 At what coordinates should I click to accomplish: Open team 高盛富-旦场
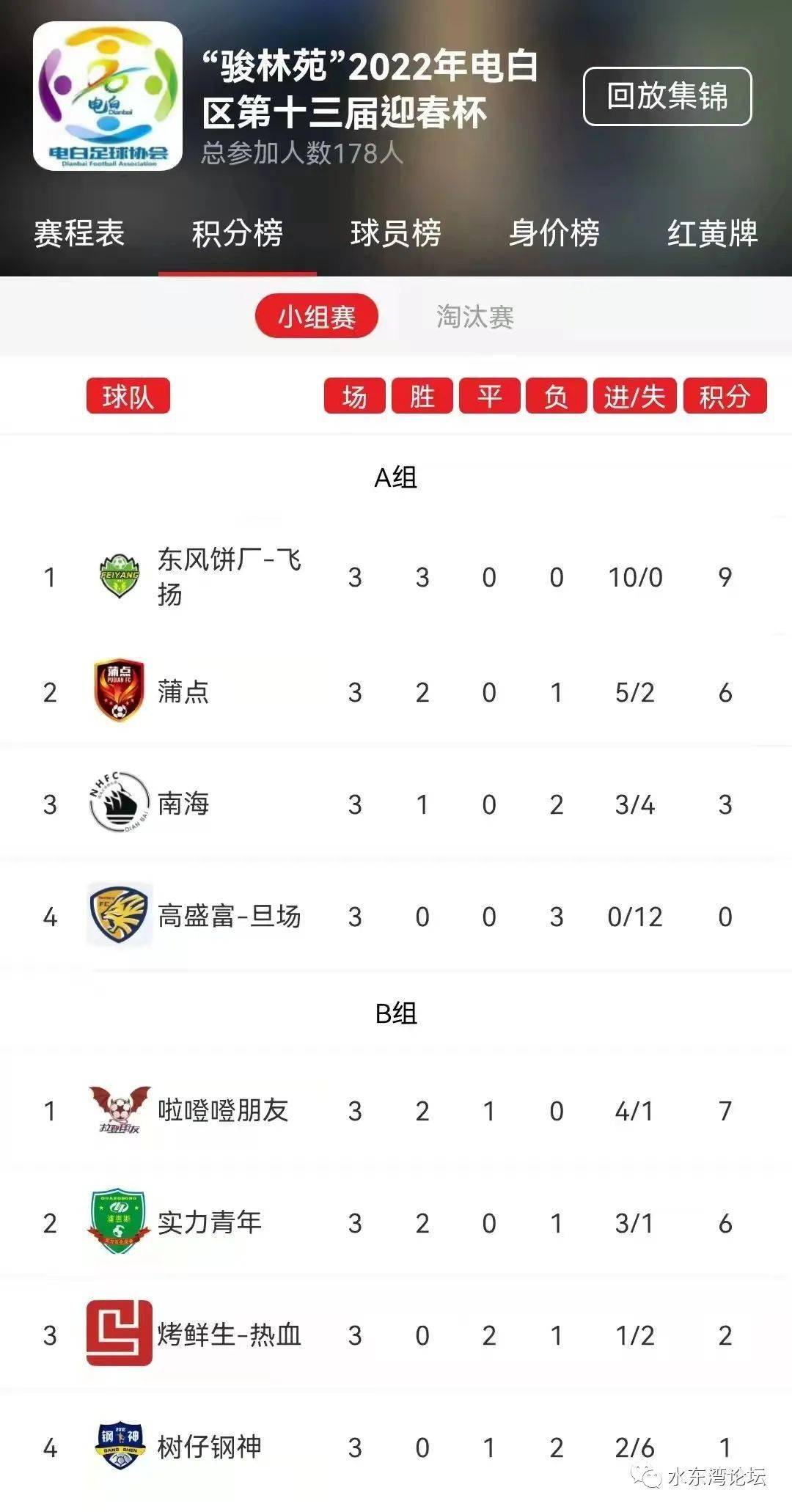396,916
